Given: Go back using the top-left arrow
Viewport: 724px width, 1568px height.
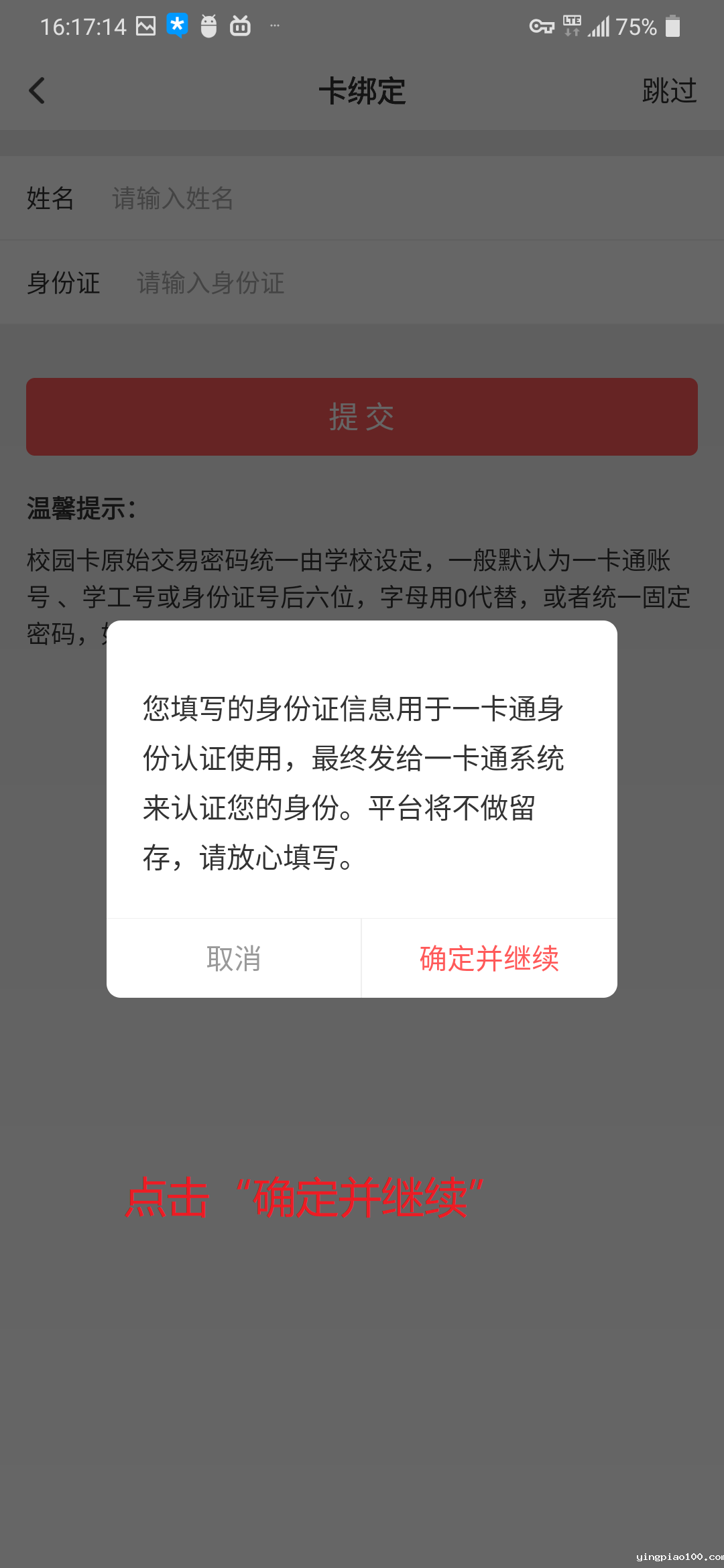Looking at the screenshot, I should click(x=37, y=90).
